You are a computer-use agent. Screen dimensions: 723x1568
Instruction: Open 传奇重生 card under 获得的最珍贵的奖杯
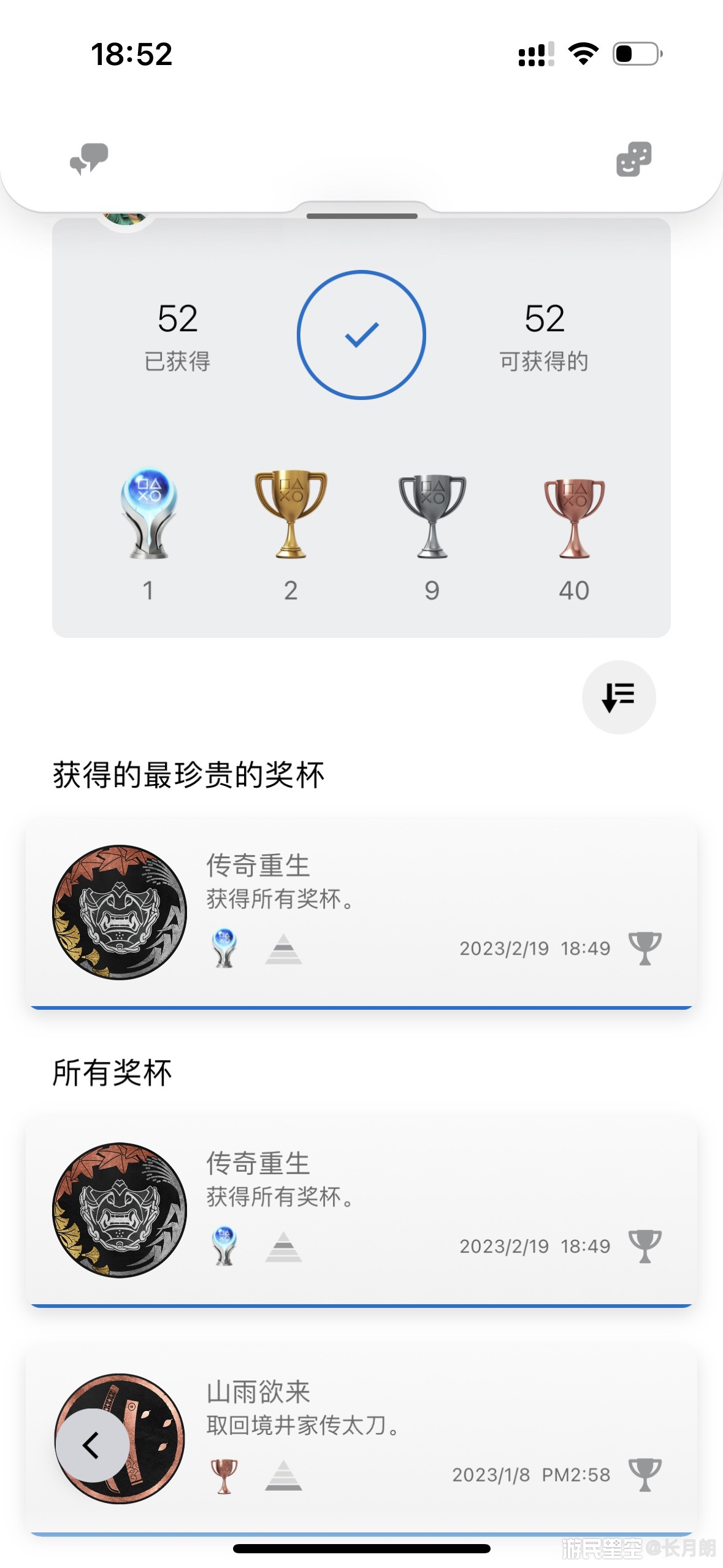[x=361, y=913]
